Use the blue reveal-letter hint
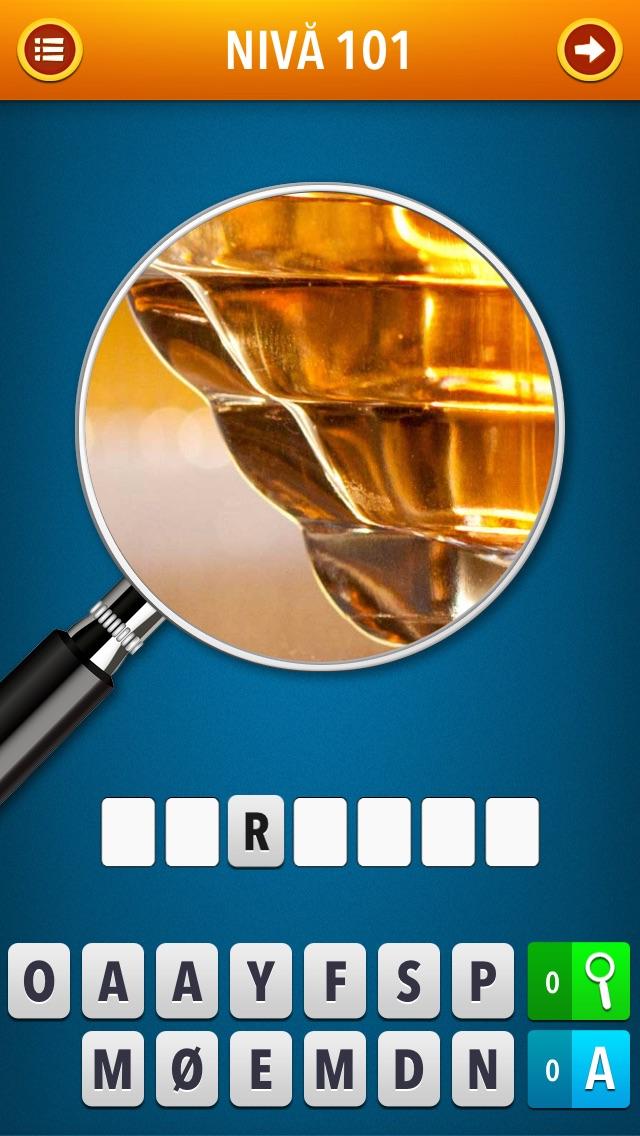The image size is (640, 1136). click(x=579, y=1069)
